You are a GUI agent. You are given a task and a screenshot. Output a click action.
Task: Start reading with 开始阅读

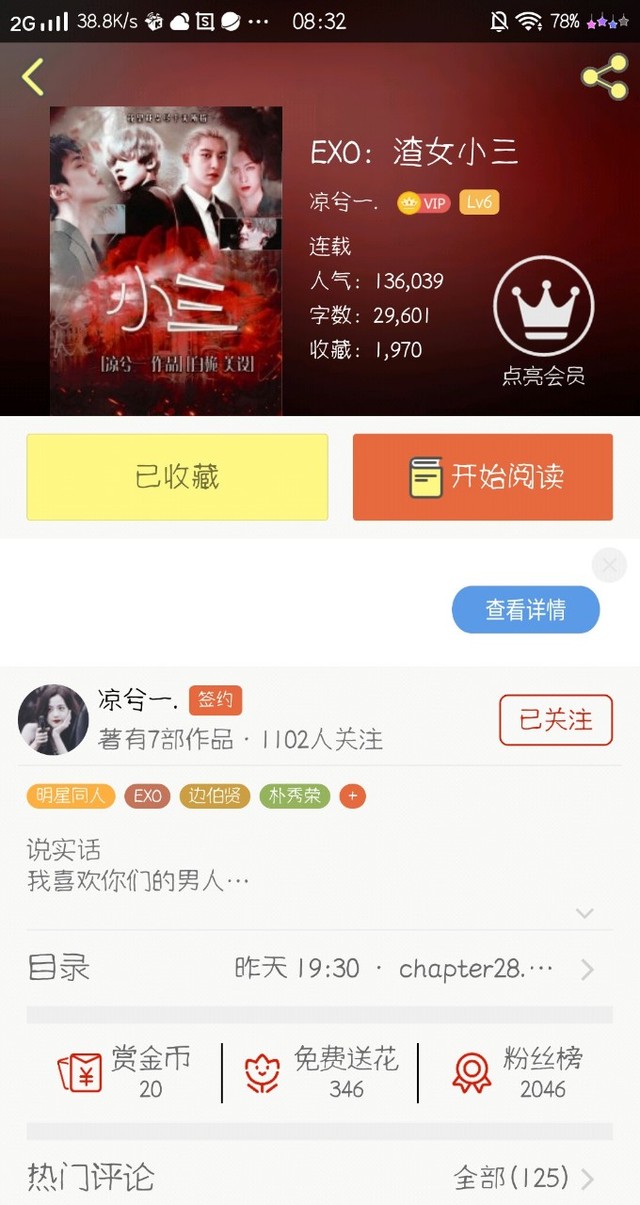483,477
